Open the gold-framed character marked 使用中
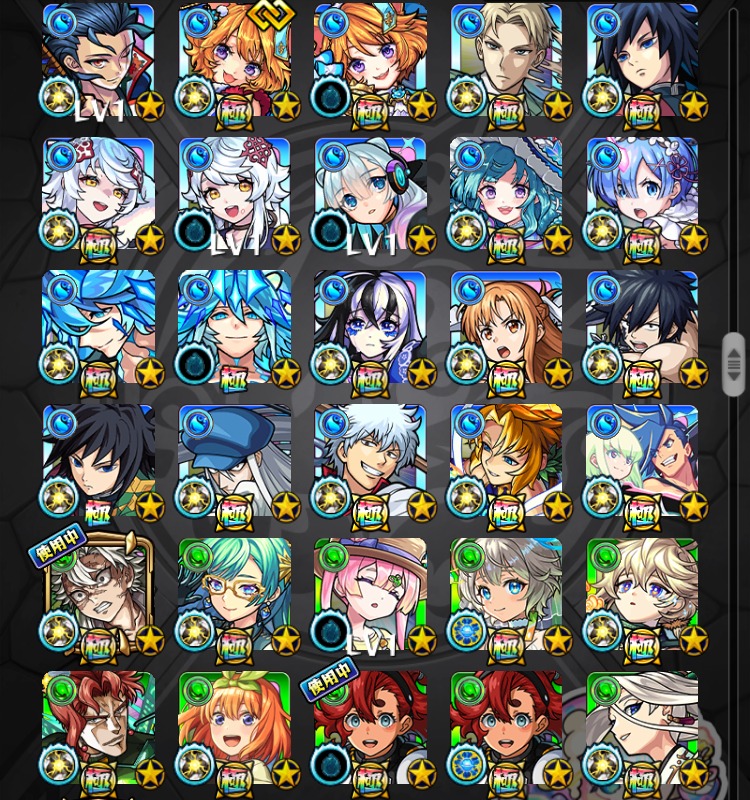This screenshot has height=800, width=750. [x=98, y=594]
